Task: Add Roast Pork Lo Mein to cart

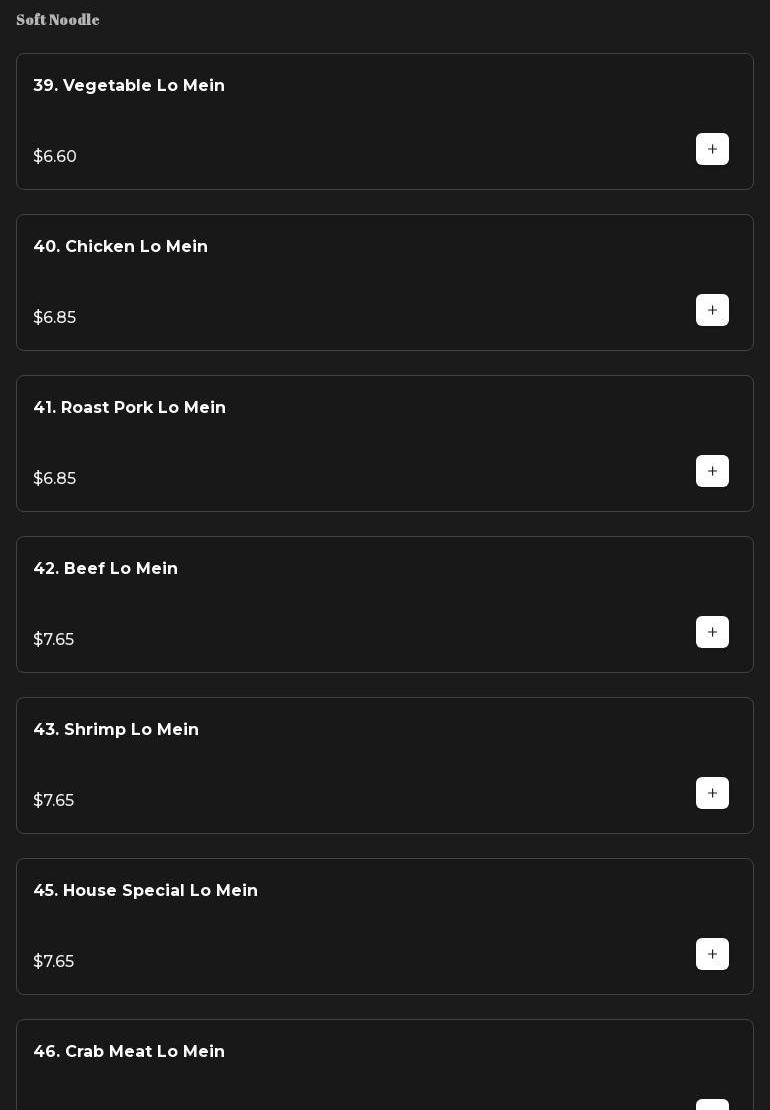Action: click(712, 471)
